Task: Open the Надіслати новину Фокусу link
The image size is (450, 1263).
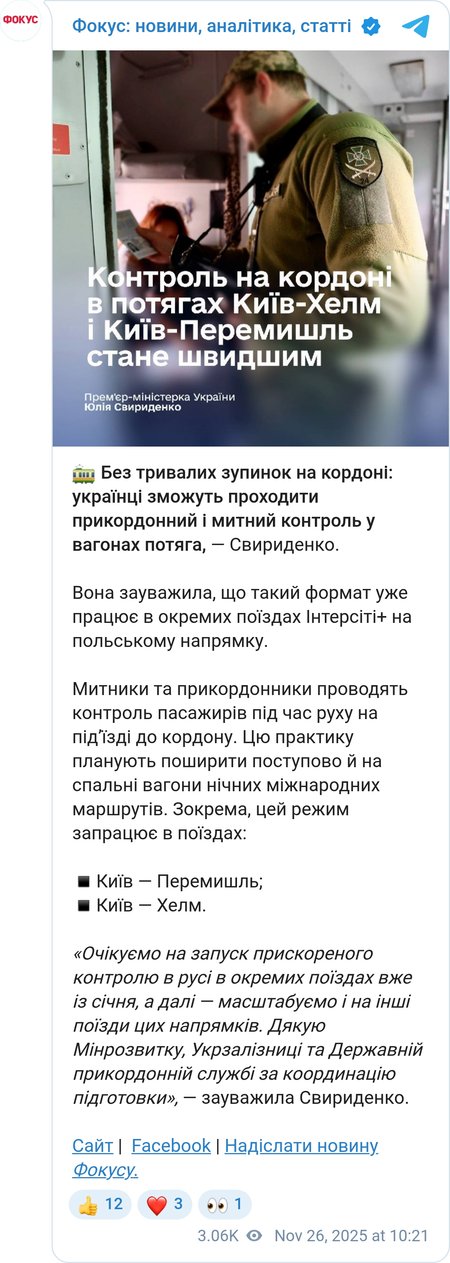Action: coord(225,1157)
